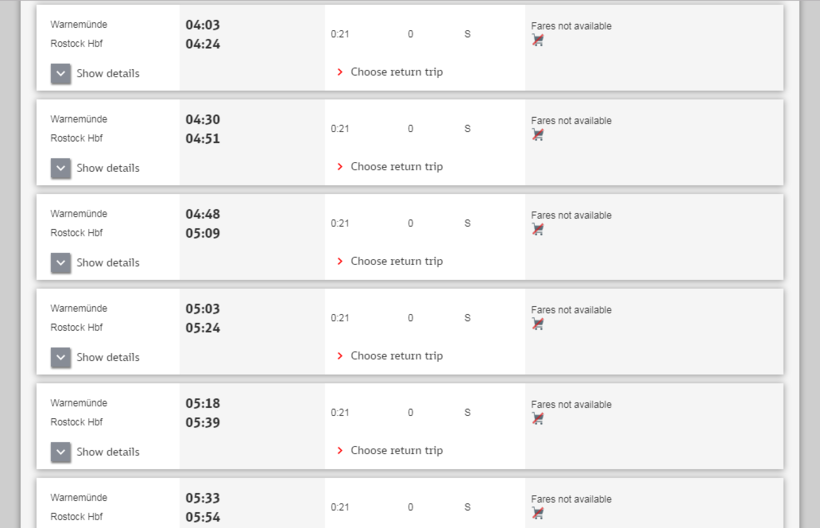Screen dimensions: 820x528
Task: Choose return trip for the 04:30 train
Action: click(x=395, y=167)
